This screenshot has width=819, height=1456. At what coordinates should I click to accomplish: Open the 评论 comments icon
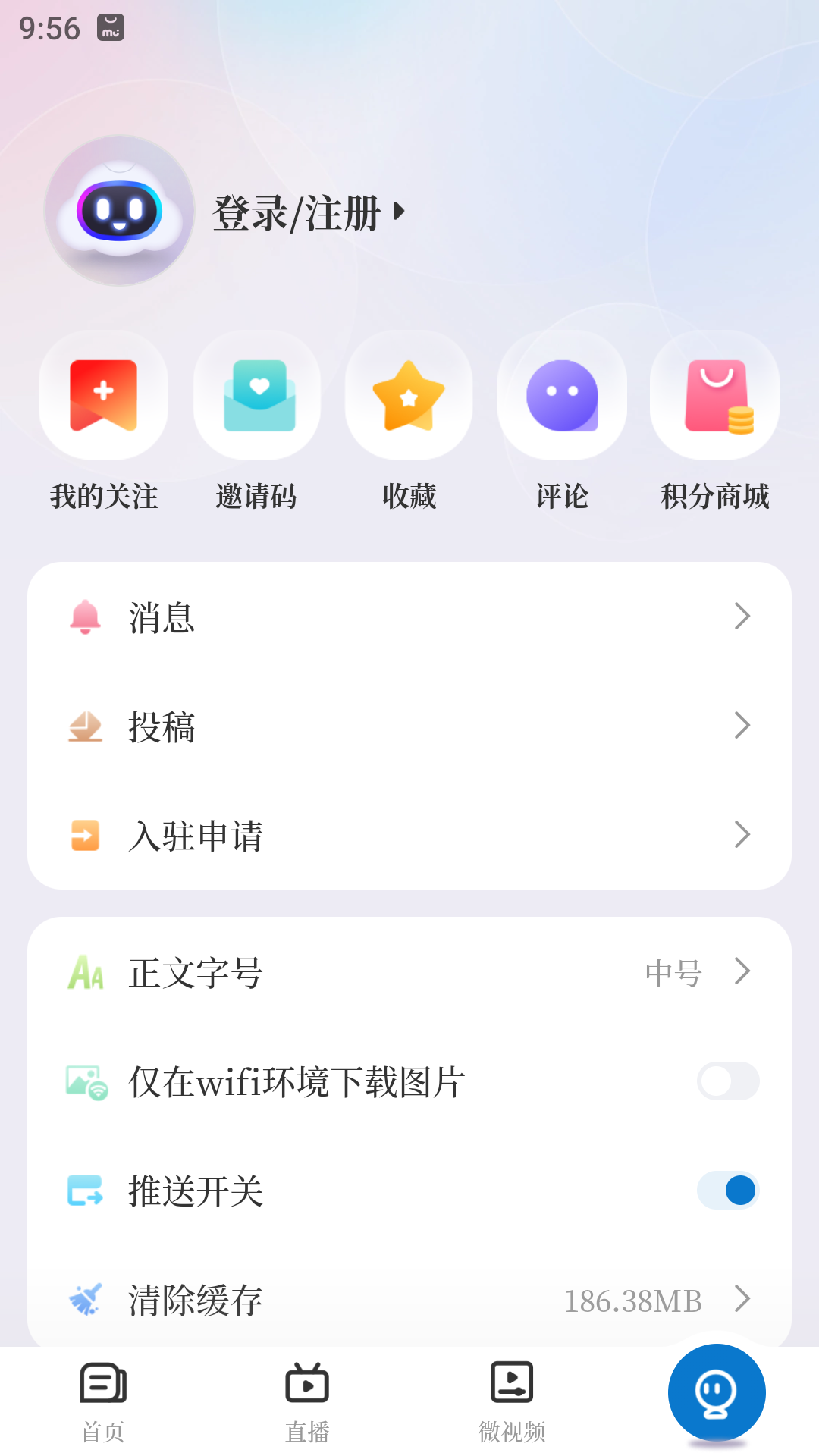tap(561, 396)
